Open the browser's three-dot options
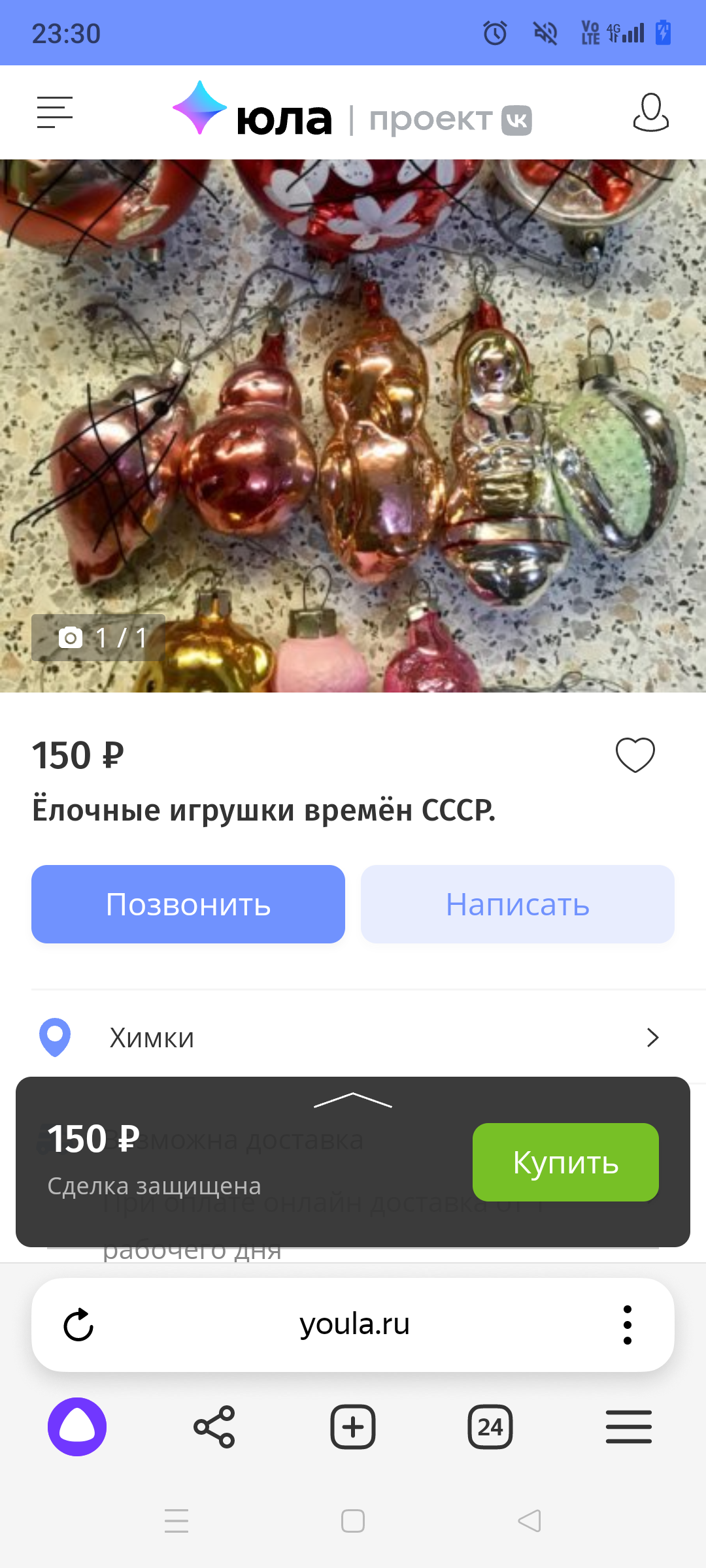This screenshot has width=706, height=1568. [628, 1325]
